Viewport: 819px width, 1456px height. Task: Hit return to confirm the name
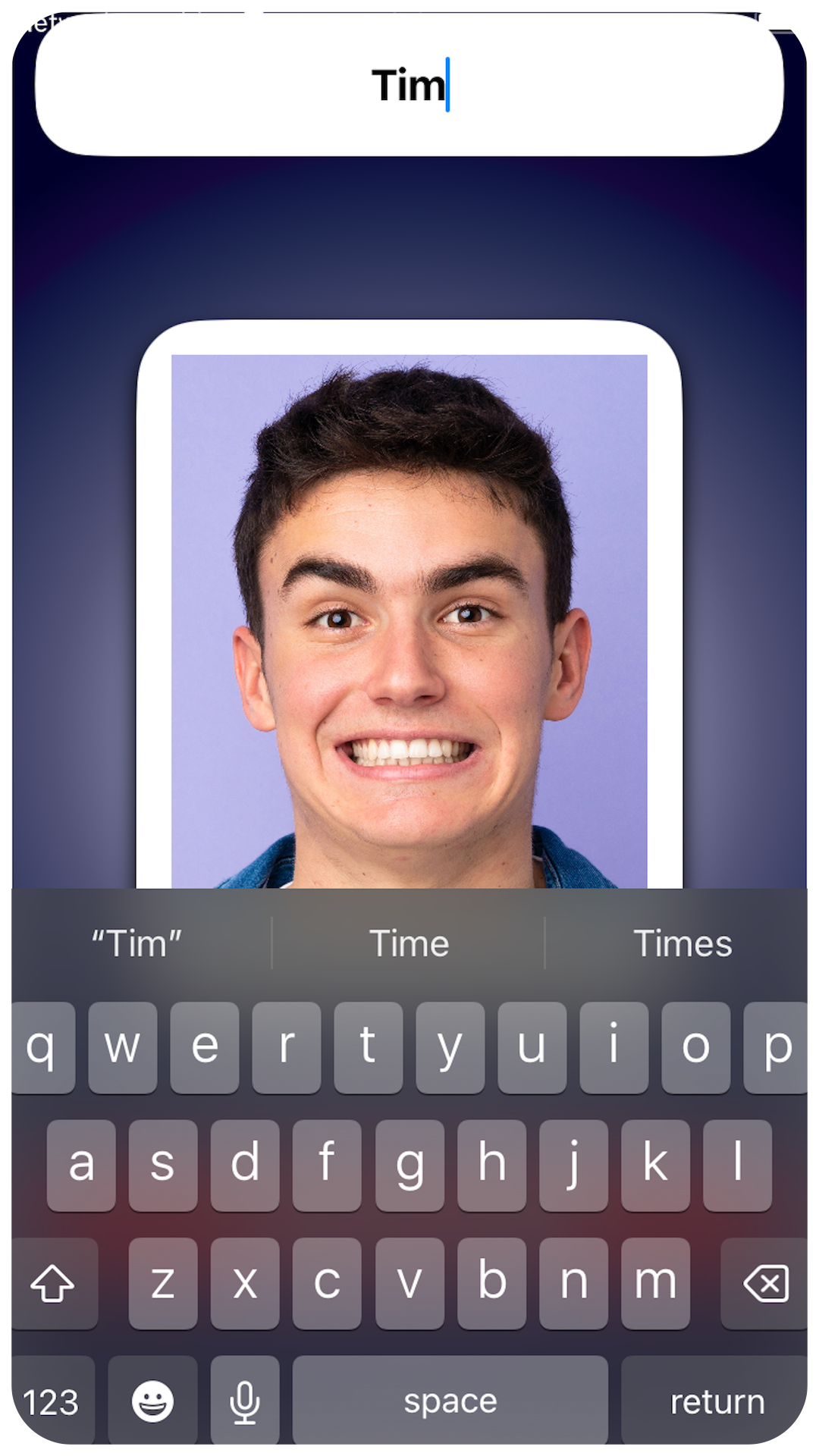coord(716,1401)
